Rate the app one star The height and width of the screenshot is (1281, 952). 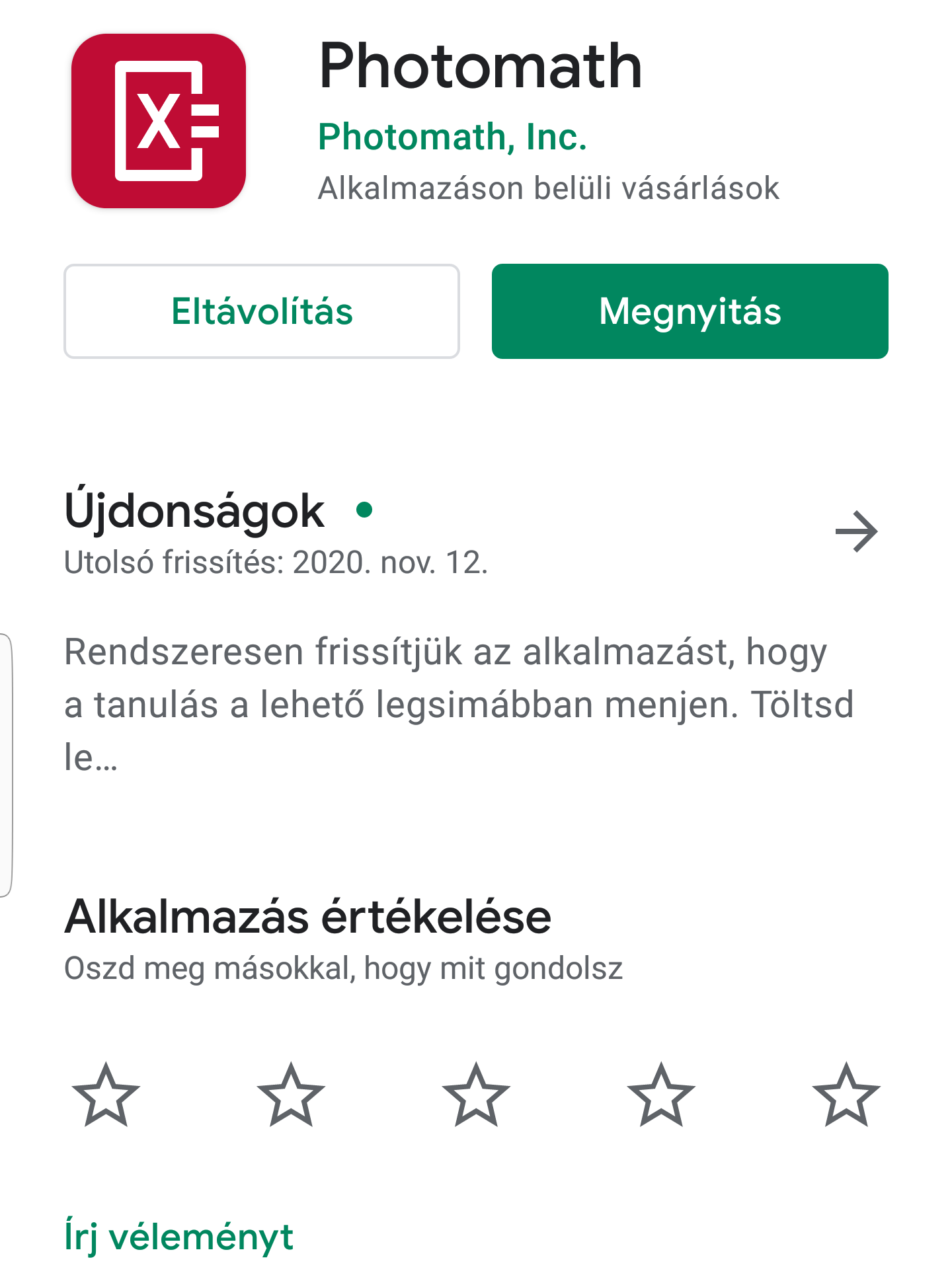(x=106, y=1095)
